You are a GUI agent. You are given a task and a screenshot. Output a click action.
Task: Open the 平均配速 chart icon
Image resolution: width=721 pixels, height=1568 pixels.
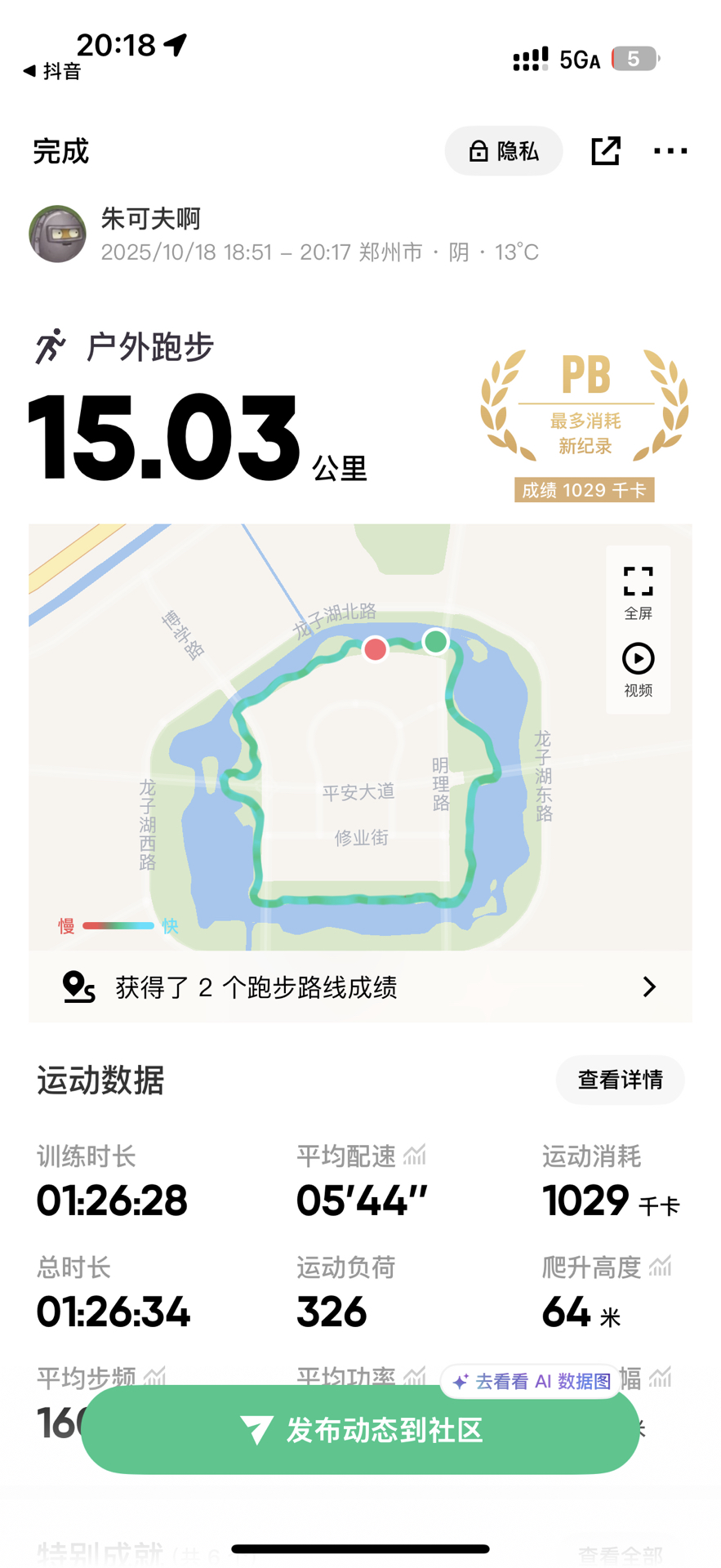tap(415, 1155)
